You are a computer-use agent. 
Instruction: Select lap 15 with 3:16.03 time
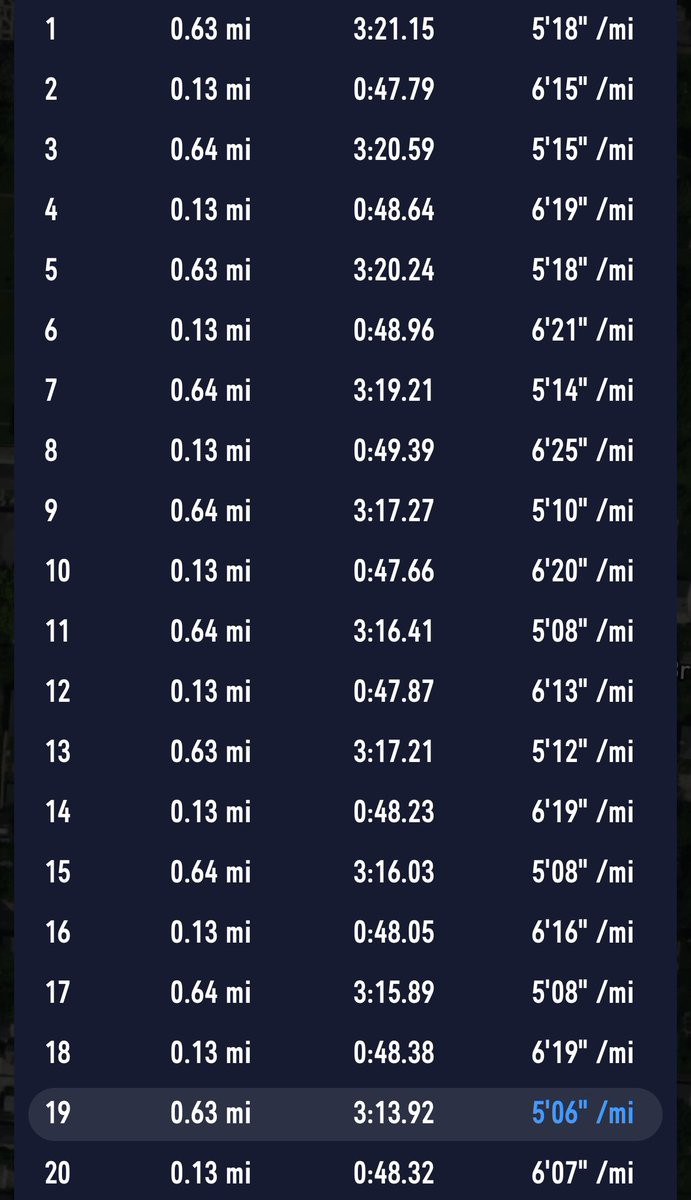[345, 872]
